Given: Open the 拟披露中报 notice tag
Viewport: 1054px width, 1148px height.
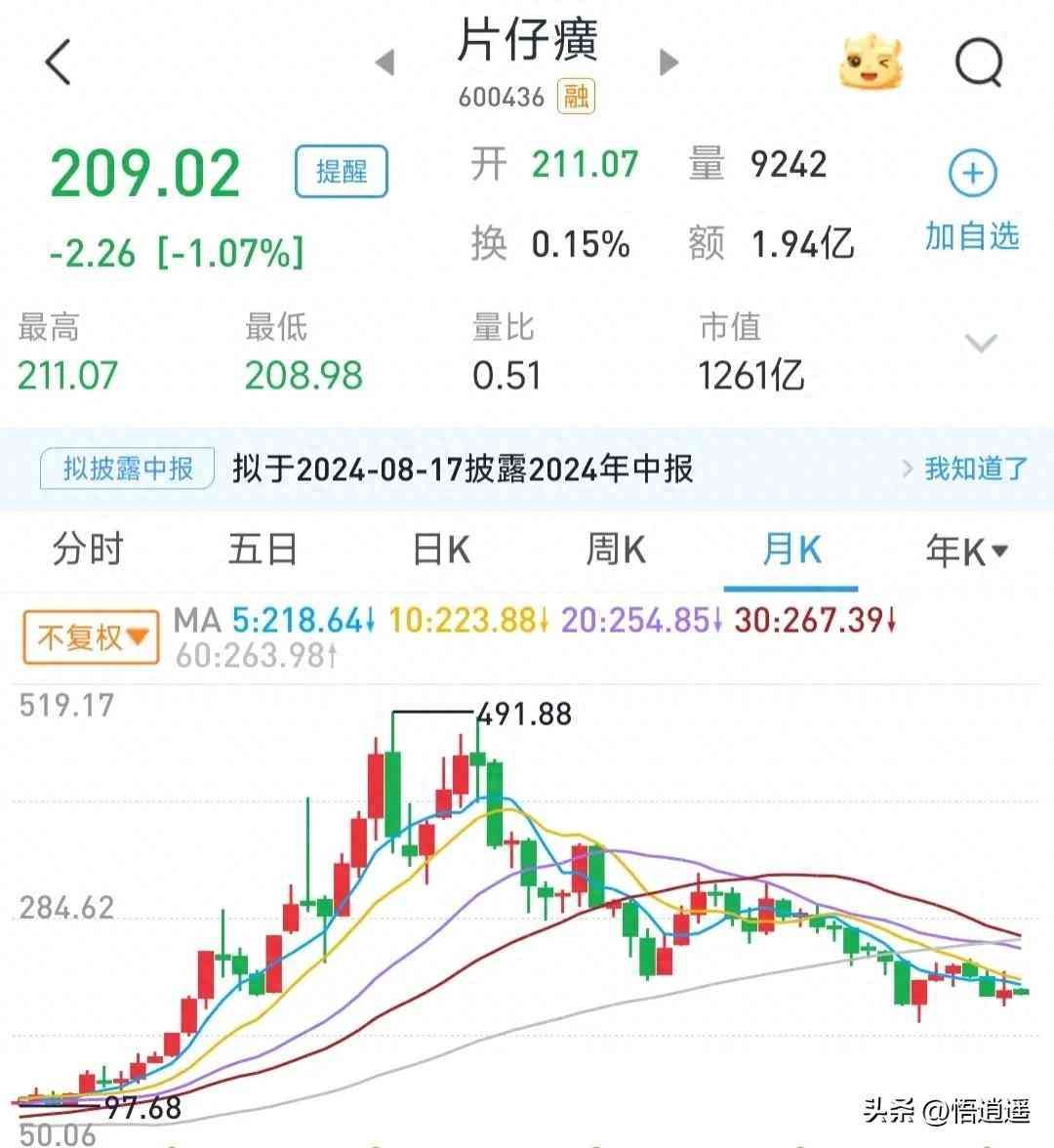Looking at the screenshot, I should 128,470.
